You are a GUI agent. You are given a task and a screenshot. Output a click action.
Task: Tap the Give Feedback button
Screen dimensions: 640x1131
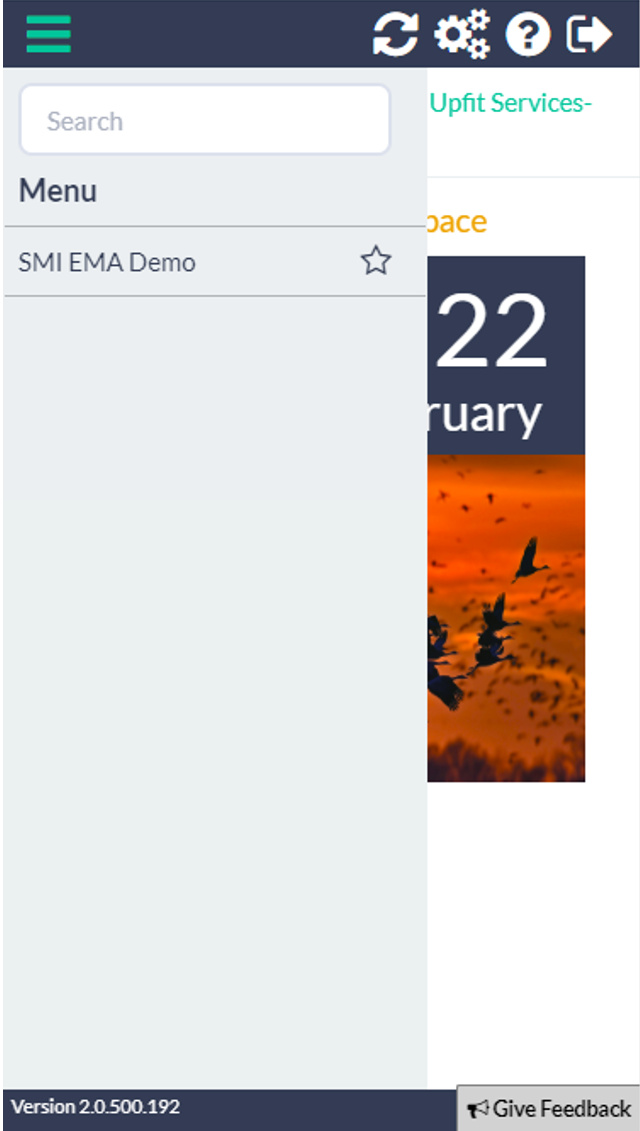549,1108
